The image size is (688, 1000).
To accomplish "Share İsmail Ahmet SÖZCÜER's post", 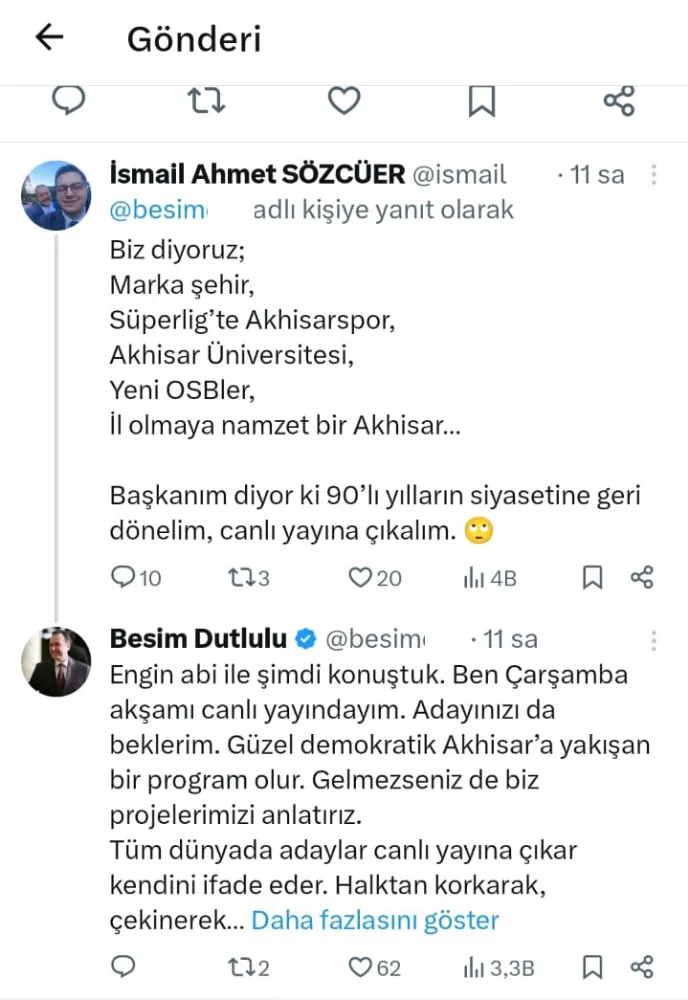I will click(642, 577).
